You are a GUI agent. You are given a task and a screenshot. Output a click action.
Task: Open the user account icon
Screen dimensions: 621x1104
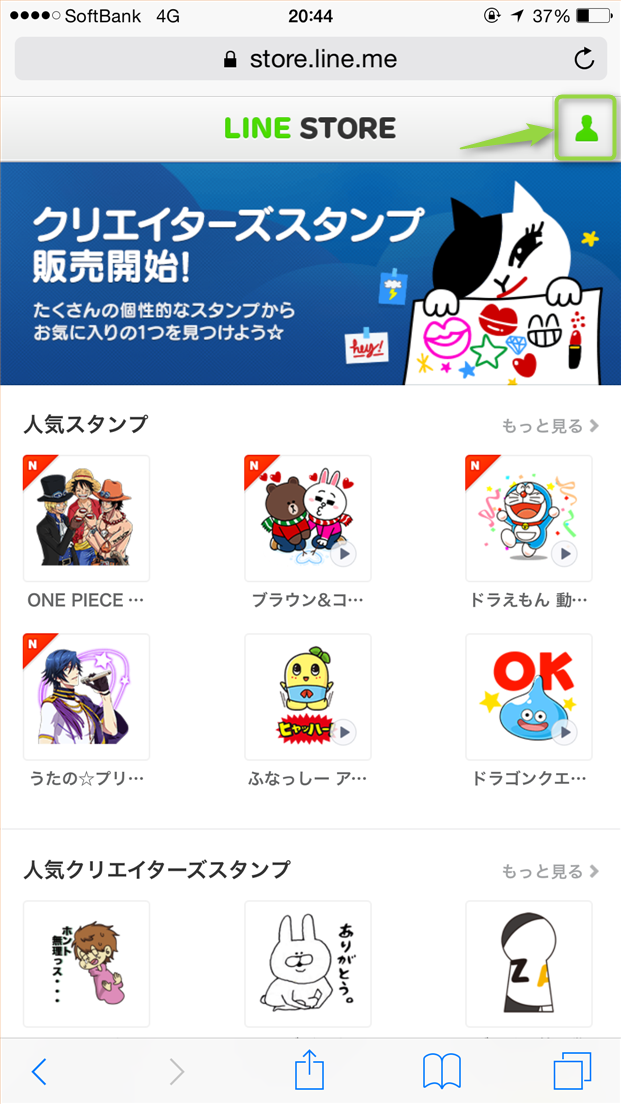[585, 129]
